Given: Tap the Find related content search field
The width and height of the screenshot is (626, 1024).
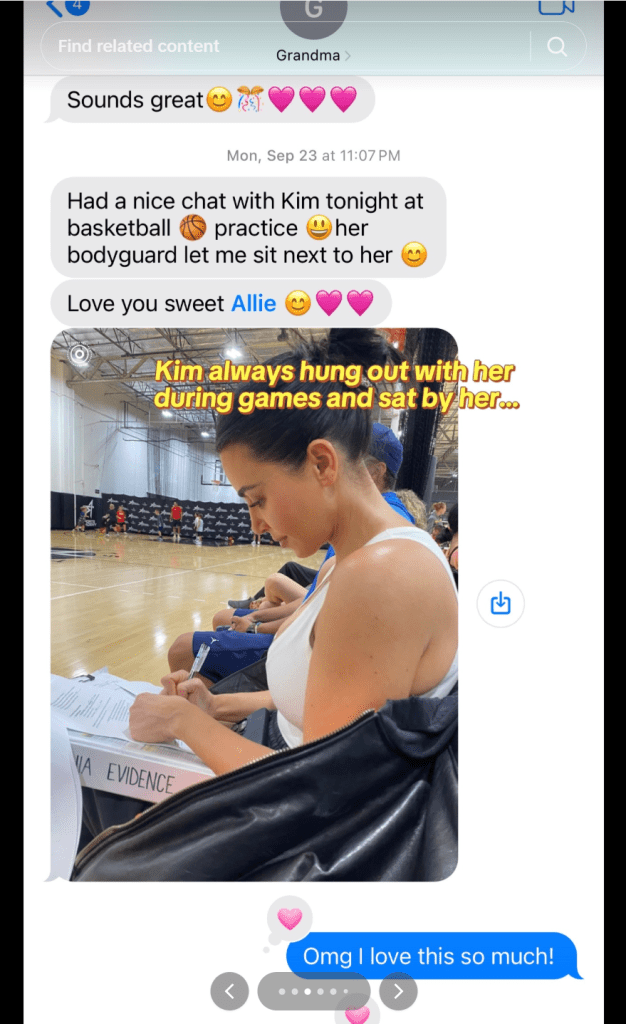Looking at the screenshot, I should click(x=313, y=46).
